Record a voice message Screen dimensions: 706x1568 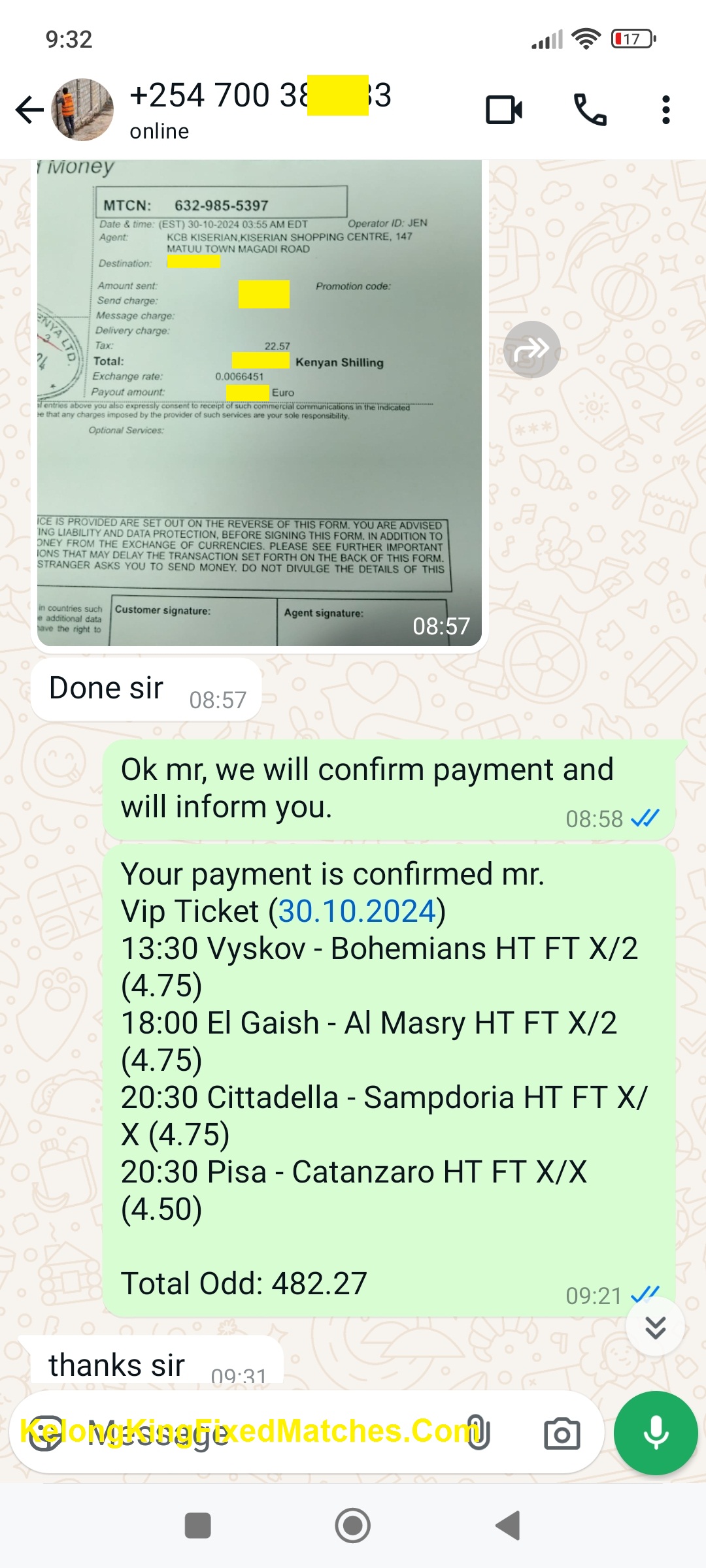pos(656,1433)
